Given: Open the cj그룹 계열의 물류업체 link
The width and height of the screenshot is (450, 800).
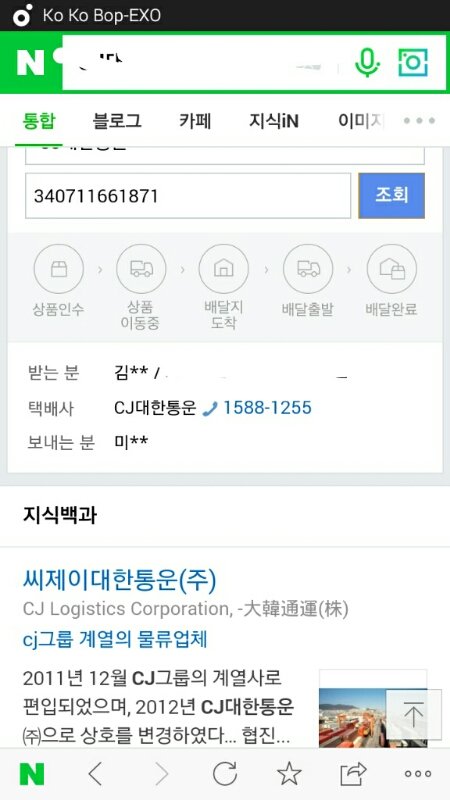Looking at the screenshot, I should [x=115, y=640].
